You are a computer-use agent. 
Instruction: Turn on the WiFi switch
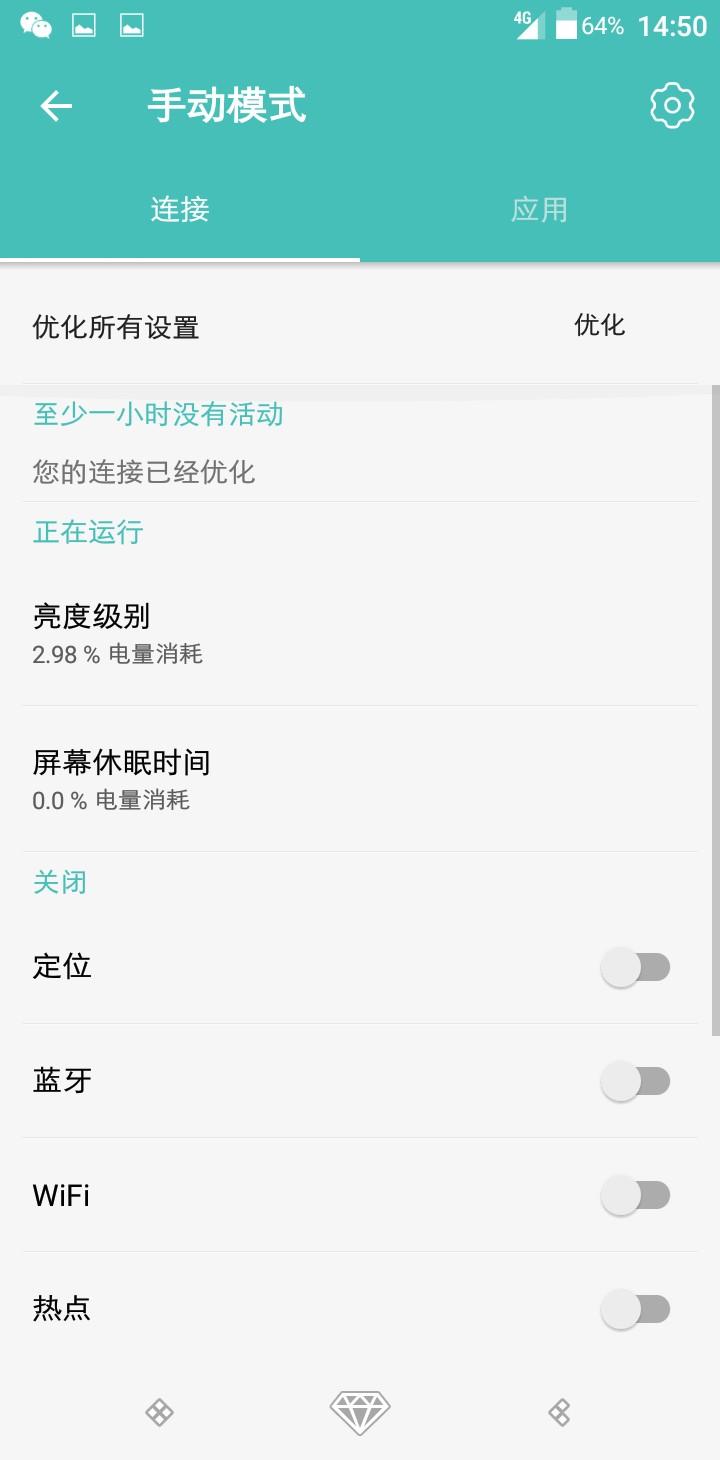[x=635, y=1195]
